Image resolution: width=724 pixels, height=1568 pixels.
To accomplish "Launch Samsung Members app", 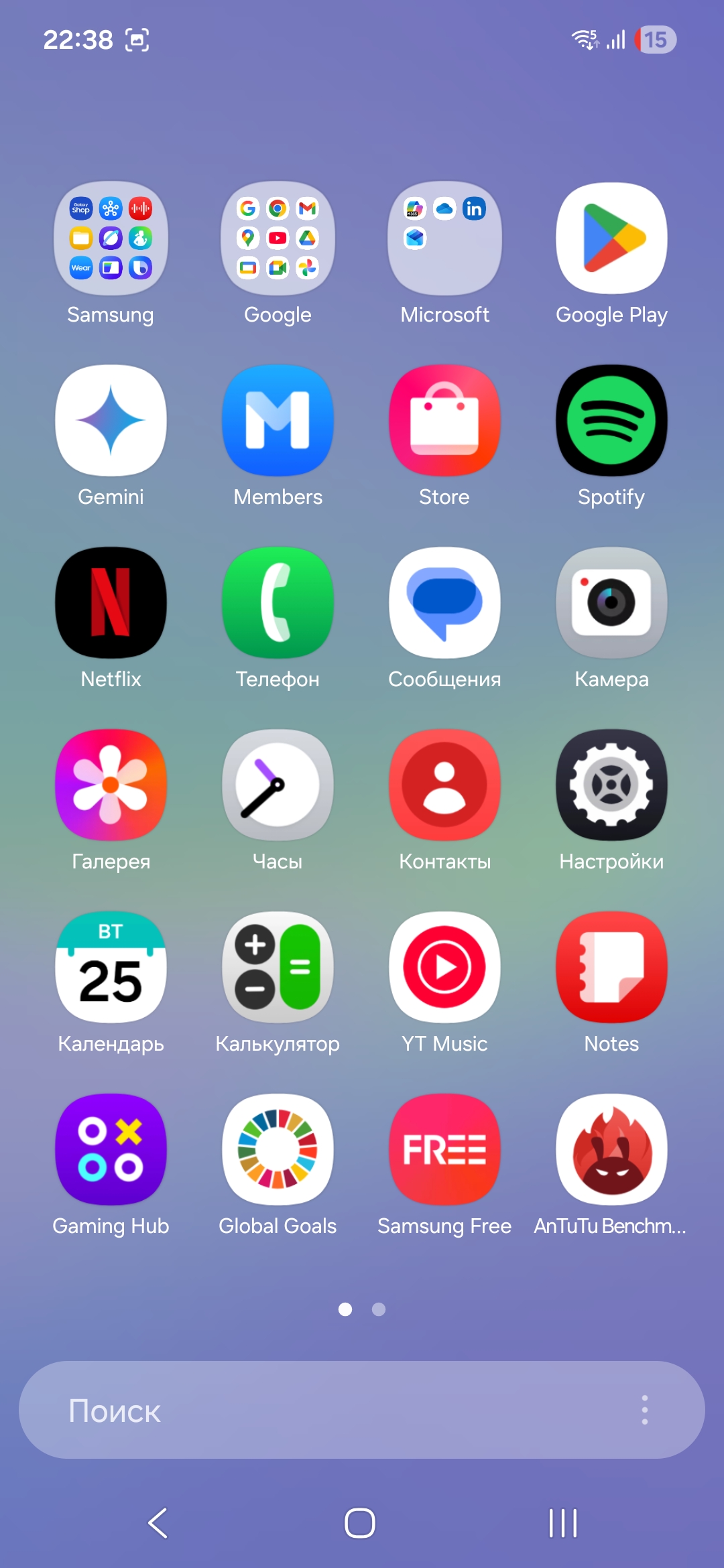I will [x=278, y=421].
